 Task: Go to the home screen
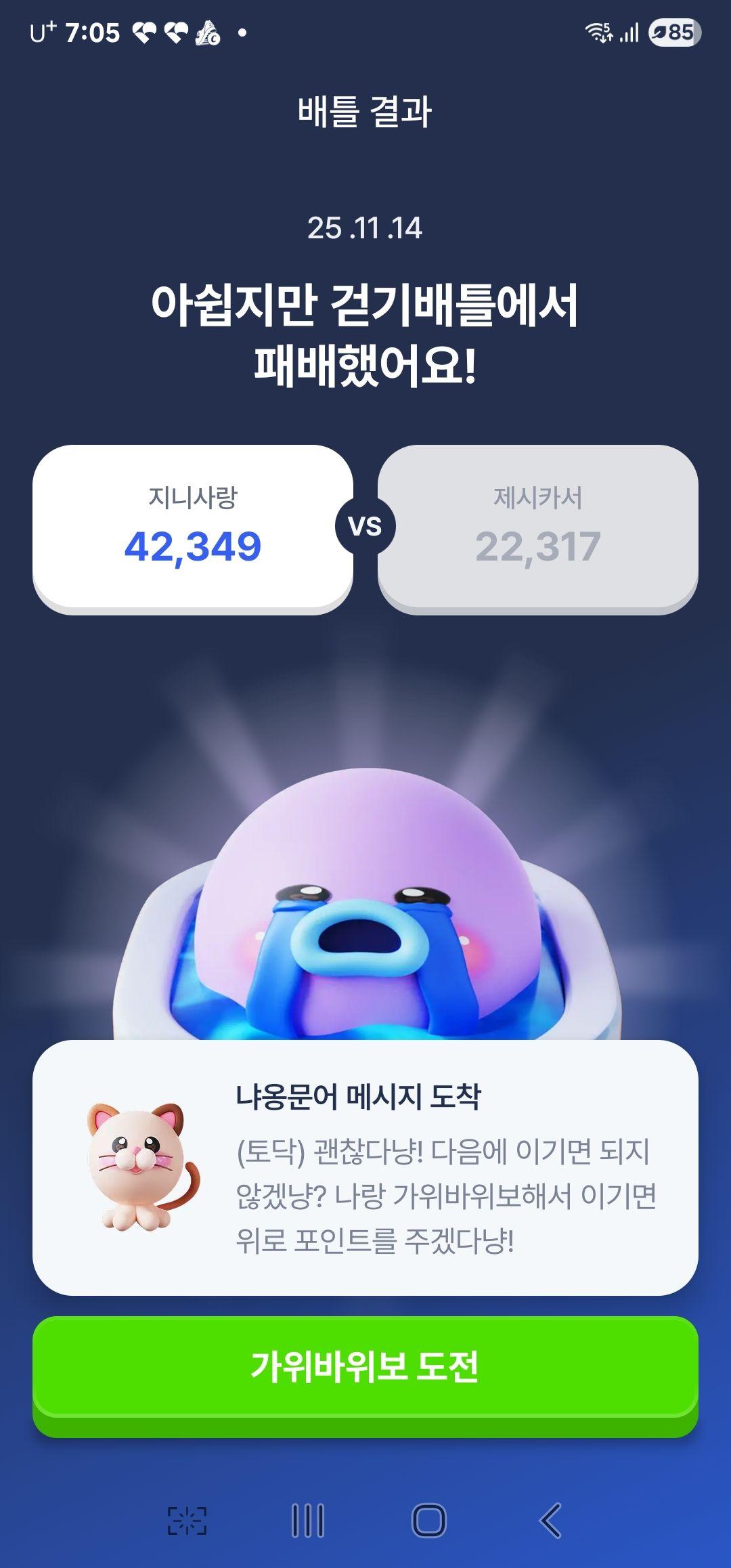pyautogui.click(x=429, y=1521)
